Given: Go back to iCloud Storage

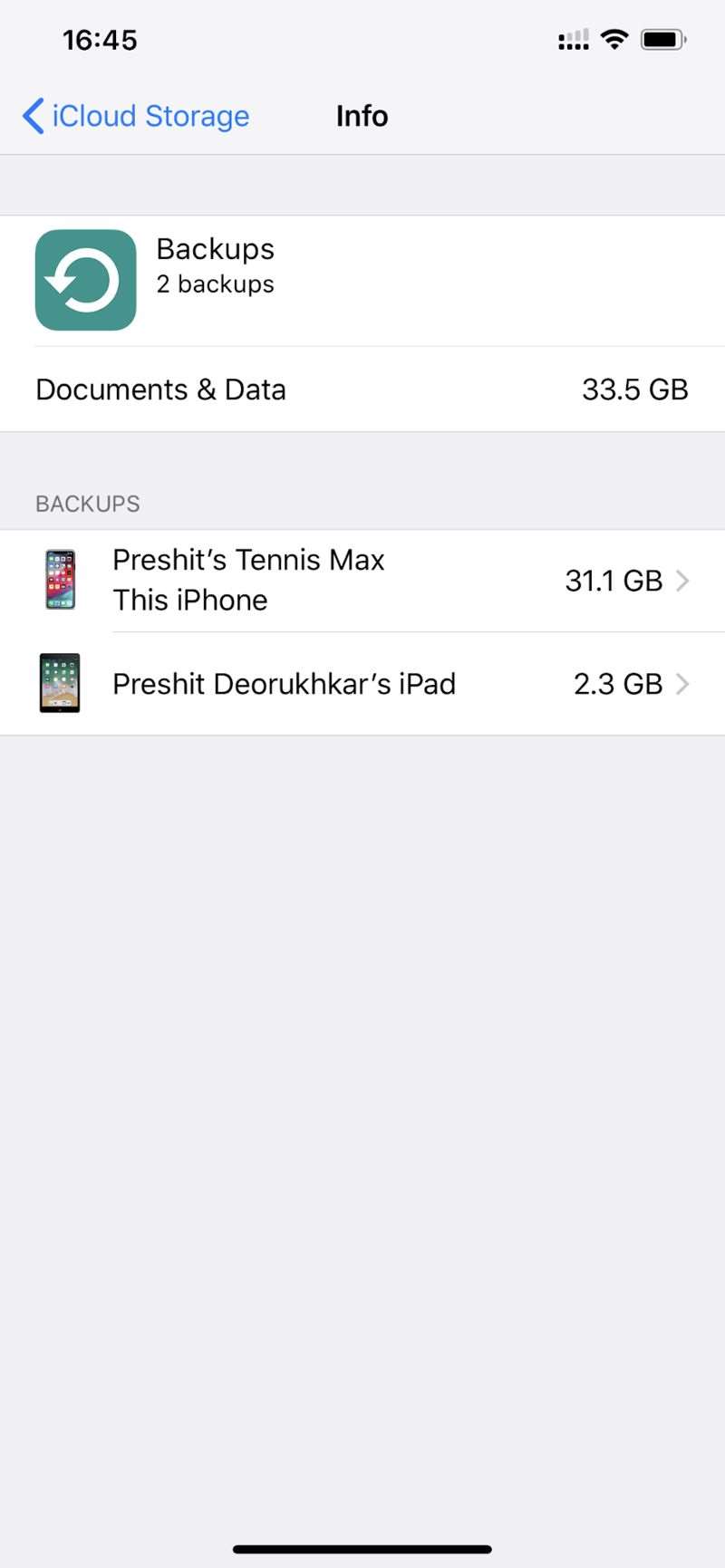Looking at the screenshot, I should click(x=136, y=116).
